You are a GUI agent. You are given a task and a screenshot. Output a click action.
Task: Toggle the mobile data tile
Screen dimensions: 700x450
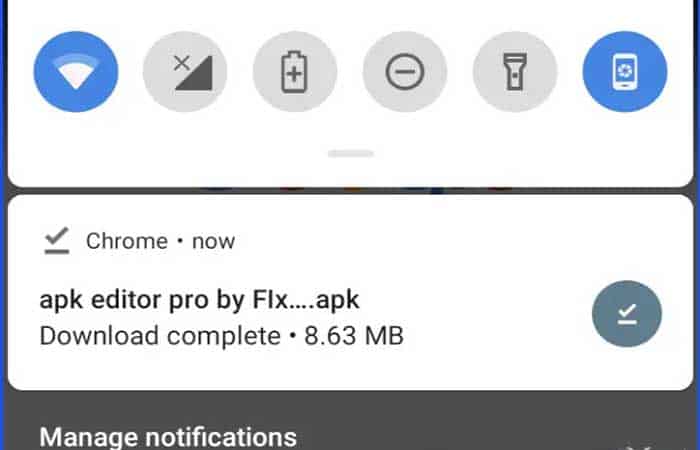[x=185, y=72]
